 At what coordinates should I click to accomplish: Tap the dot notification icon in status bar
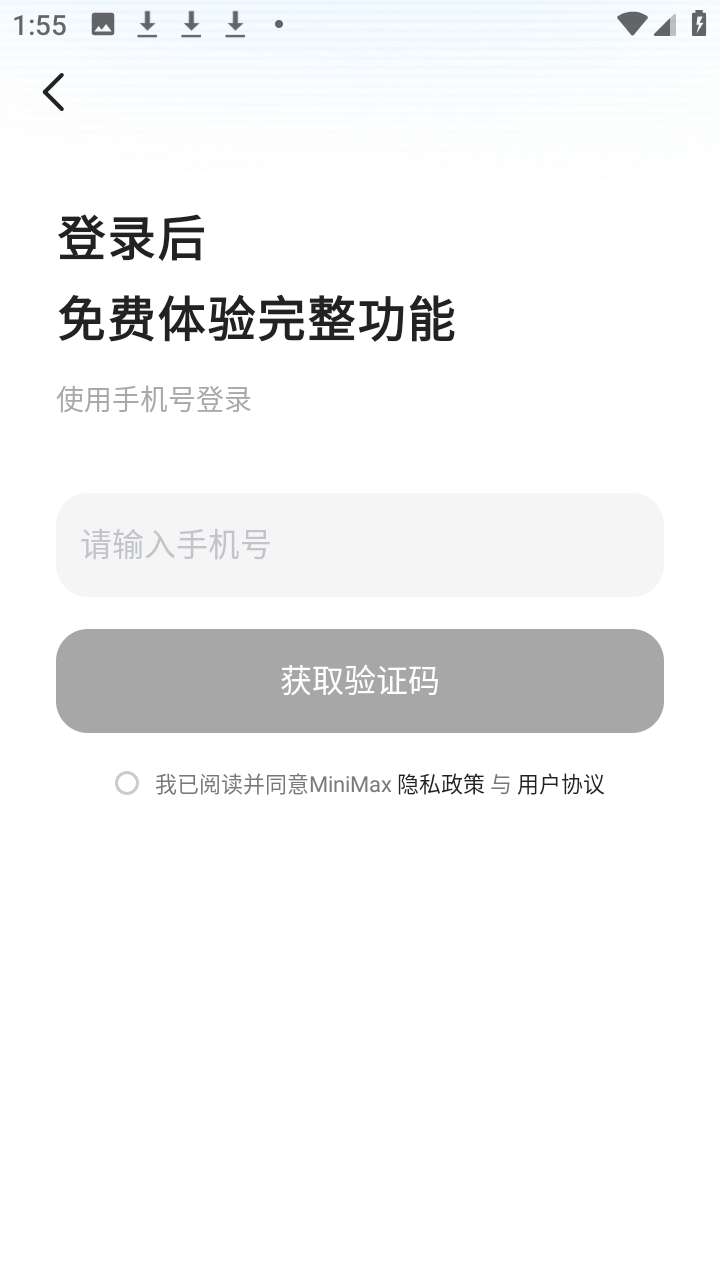pos(277,24)
